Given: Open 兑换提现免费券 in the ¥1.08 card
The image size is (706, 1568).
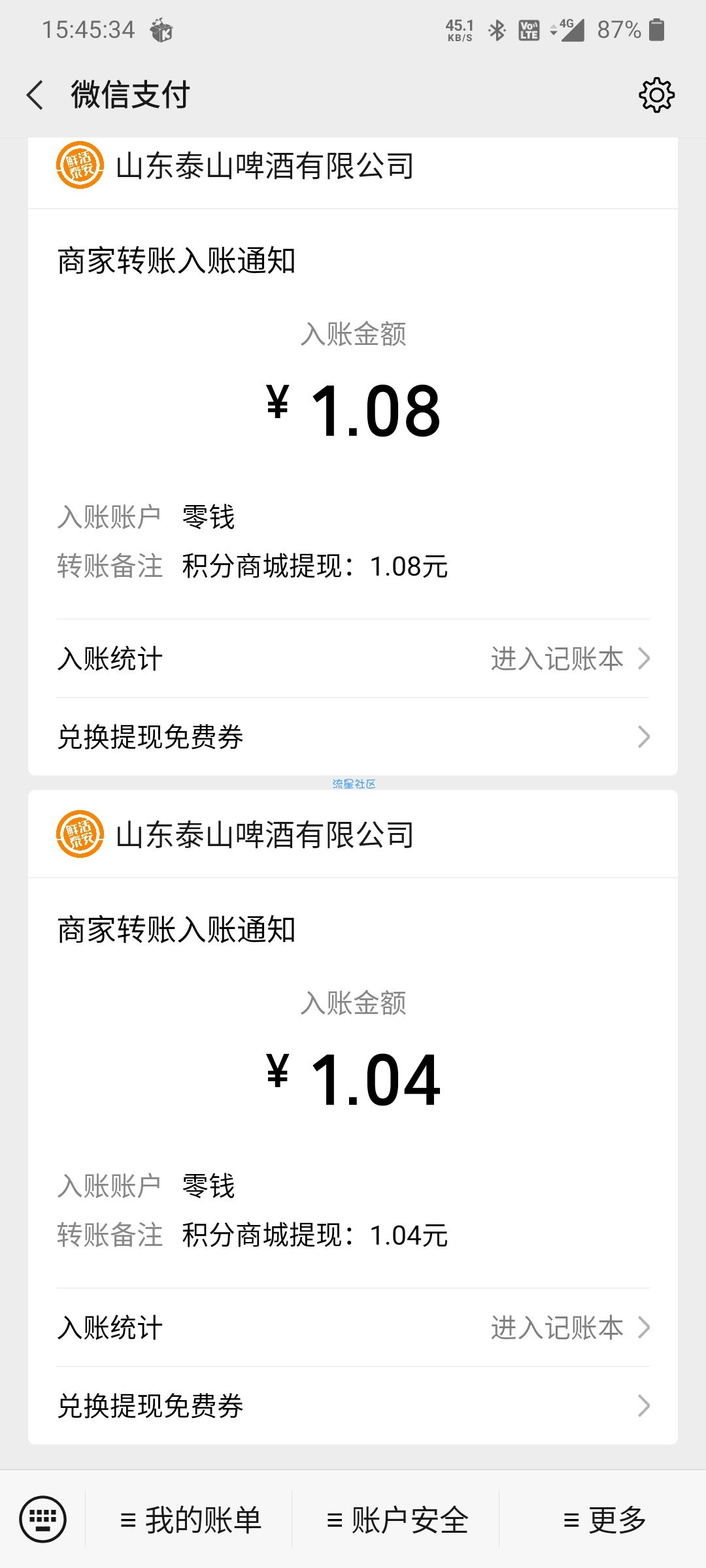Looking at the screenshot, I should pos(353,737).
